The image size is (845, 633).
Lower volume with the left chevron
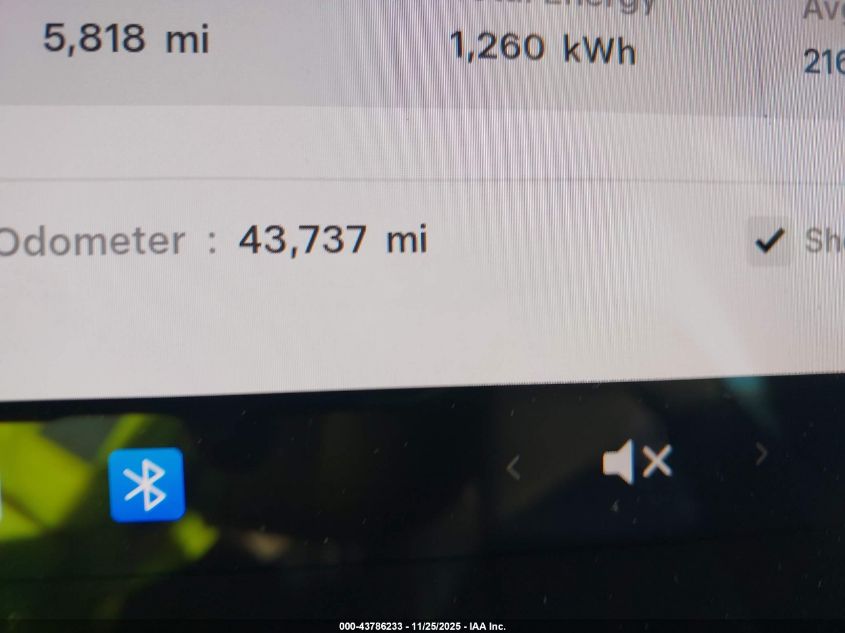pos(513,466)
